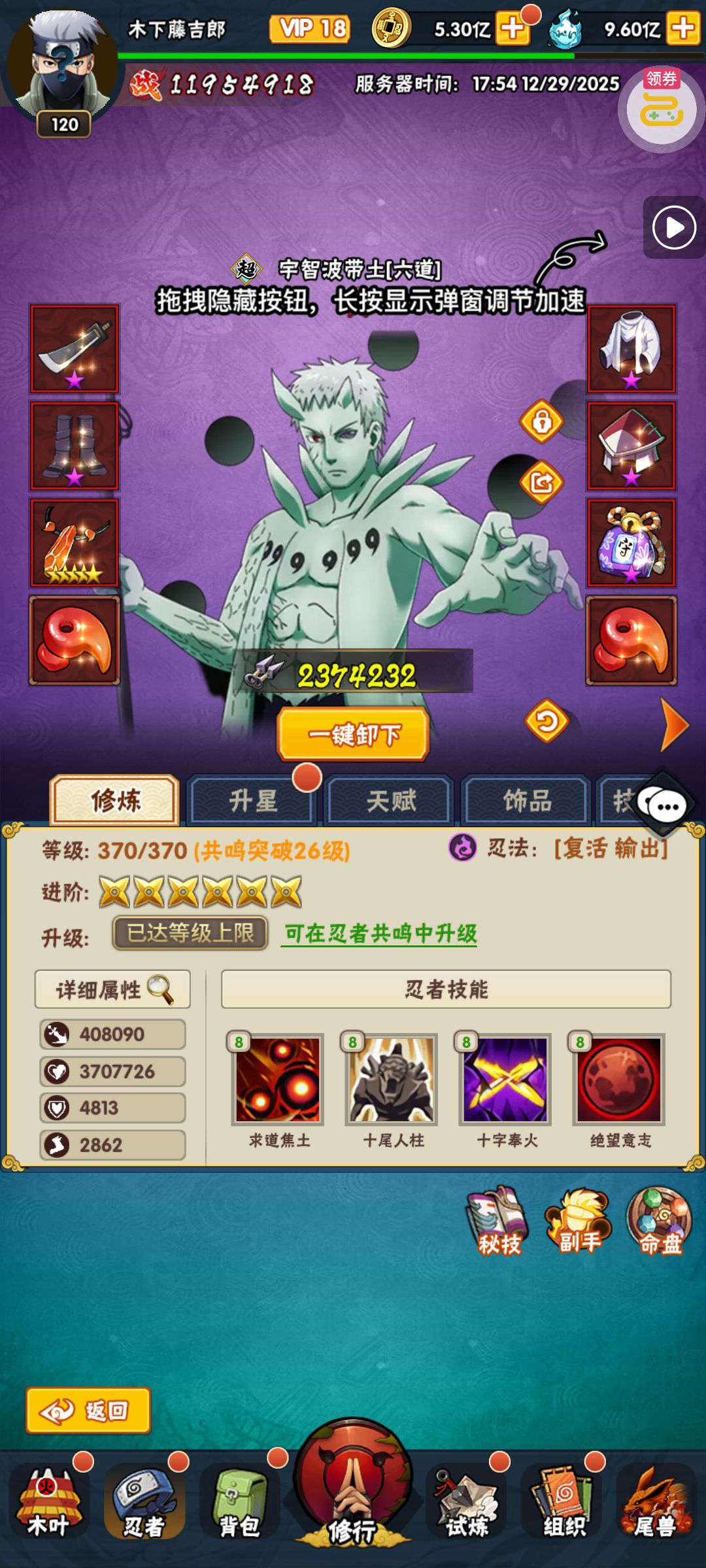
Task: Open 详细属性 details
Action: (x=112, y=989)
